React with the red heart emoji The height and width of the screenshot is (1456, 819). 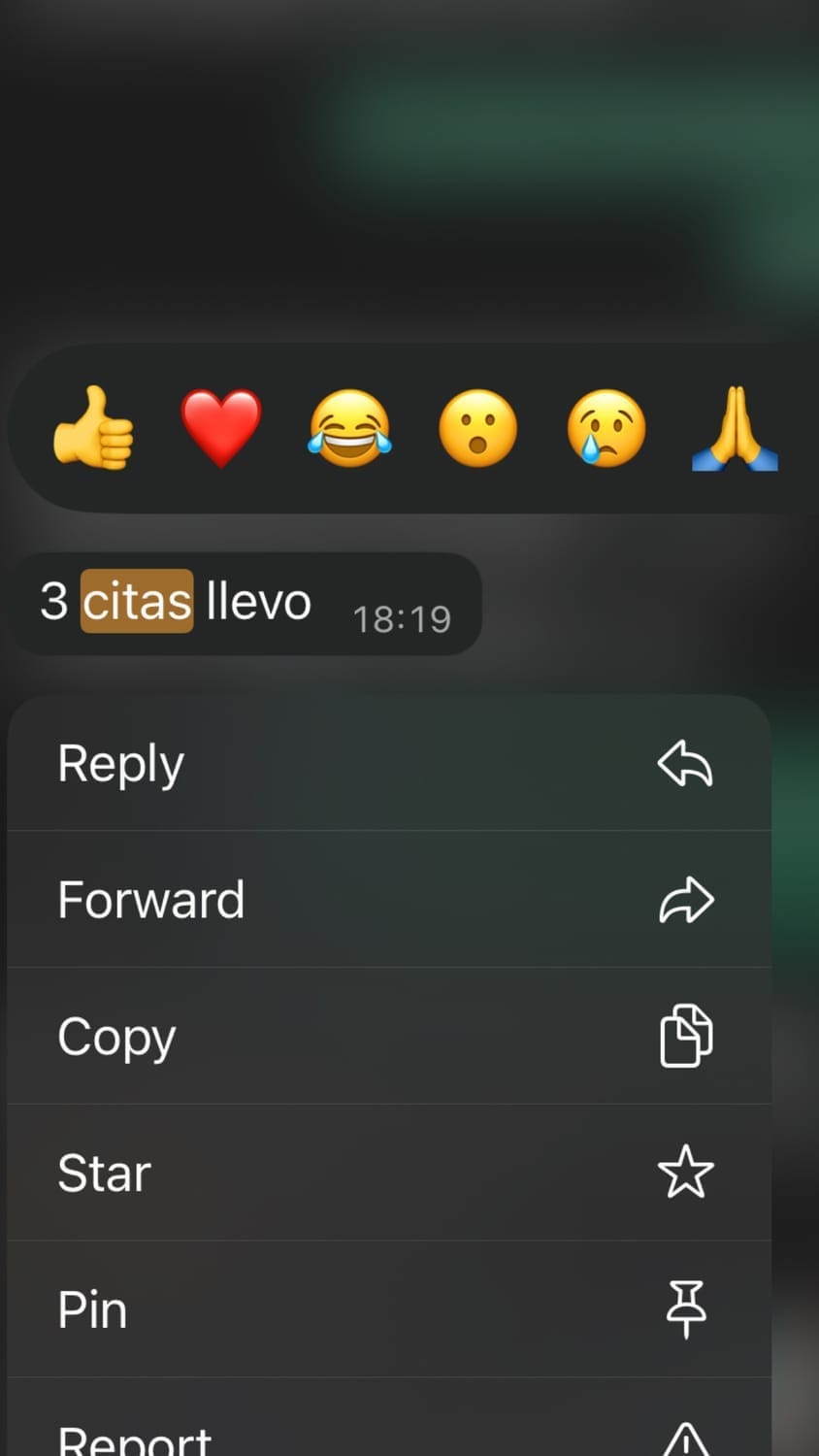pyautogui.click(x=221, y=427)
